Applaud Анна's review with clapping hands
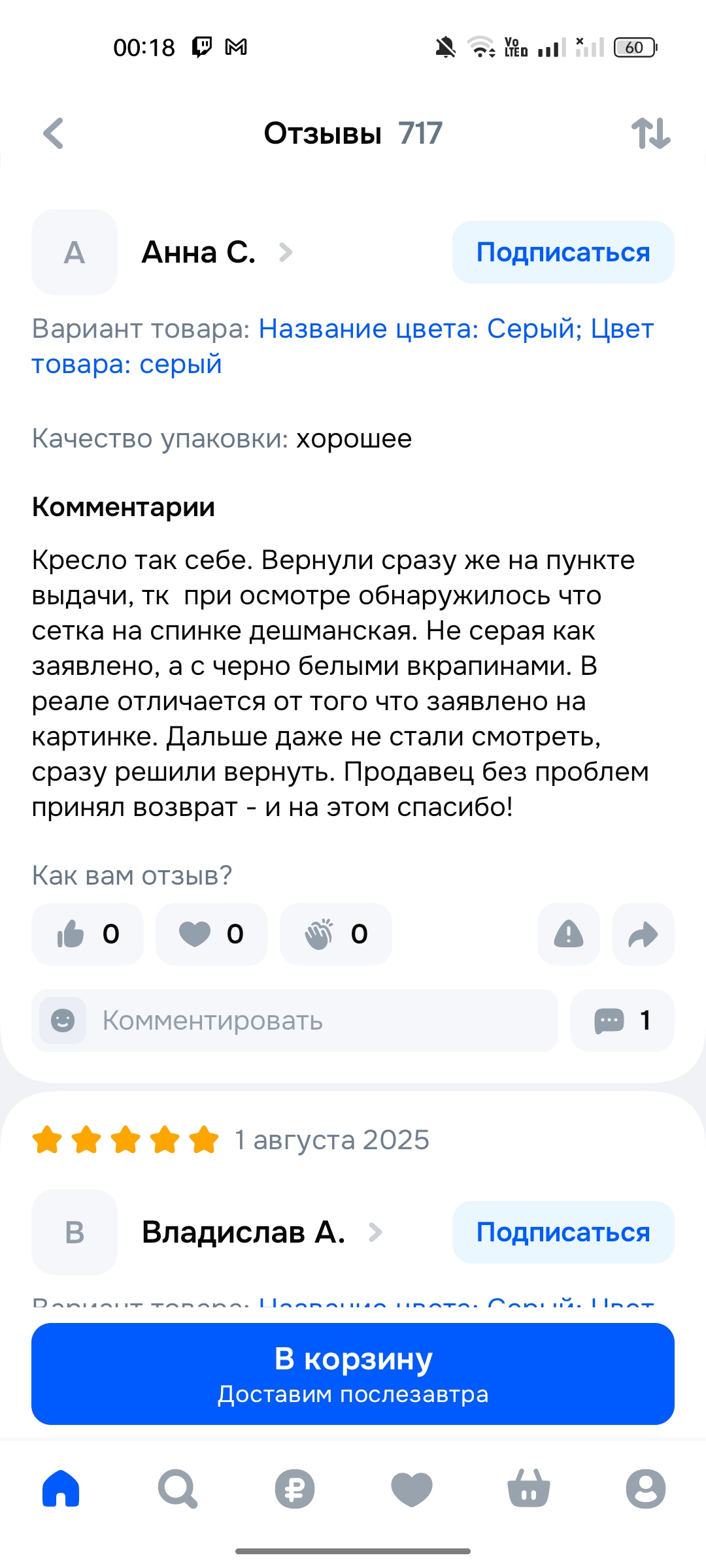Viewport: 706px width, 1568px height. coord(335,934)
